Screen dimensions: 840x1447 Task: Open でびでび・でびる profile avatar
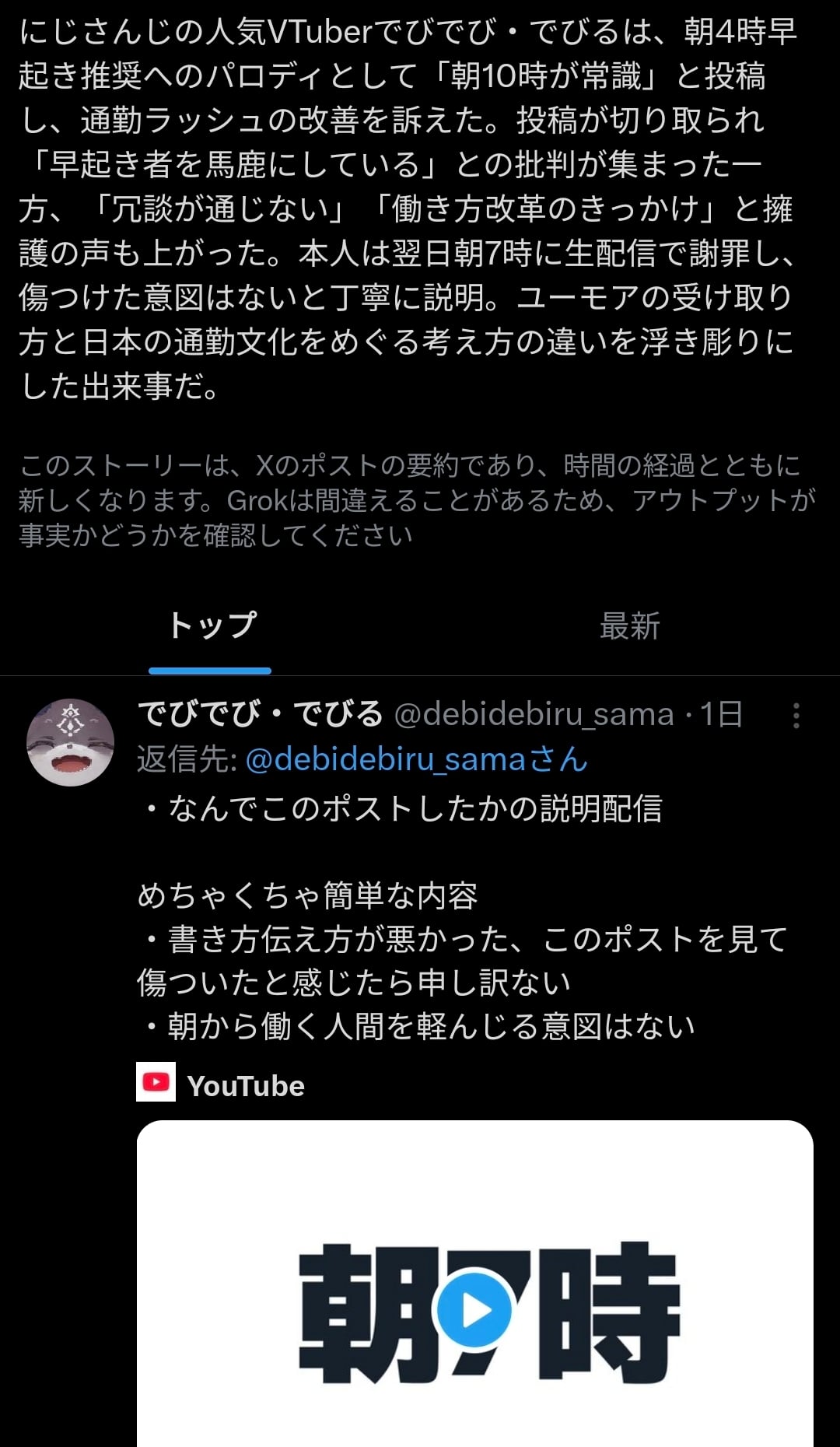click(70, 742)
